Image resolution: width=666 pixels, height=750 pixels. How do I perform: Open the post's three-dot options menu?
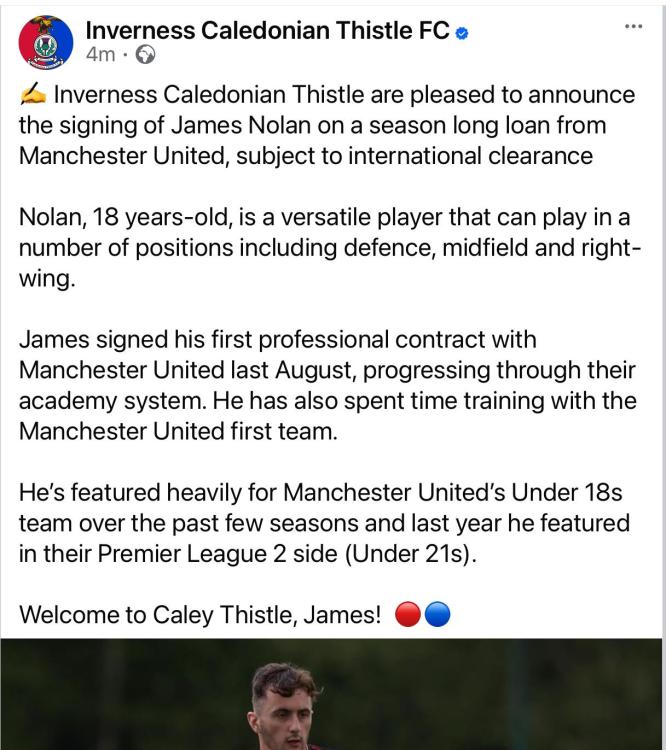click(633, 26)
